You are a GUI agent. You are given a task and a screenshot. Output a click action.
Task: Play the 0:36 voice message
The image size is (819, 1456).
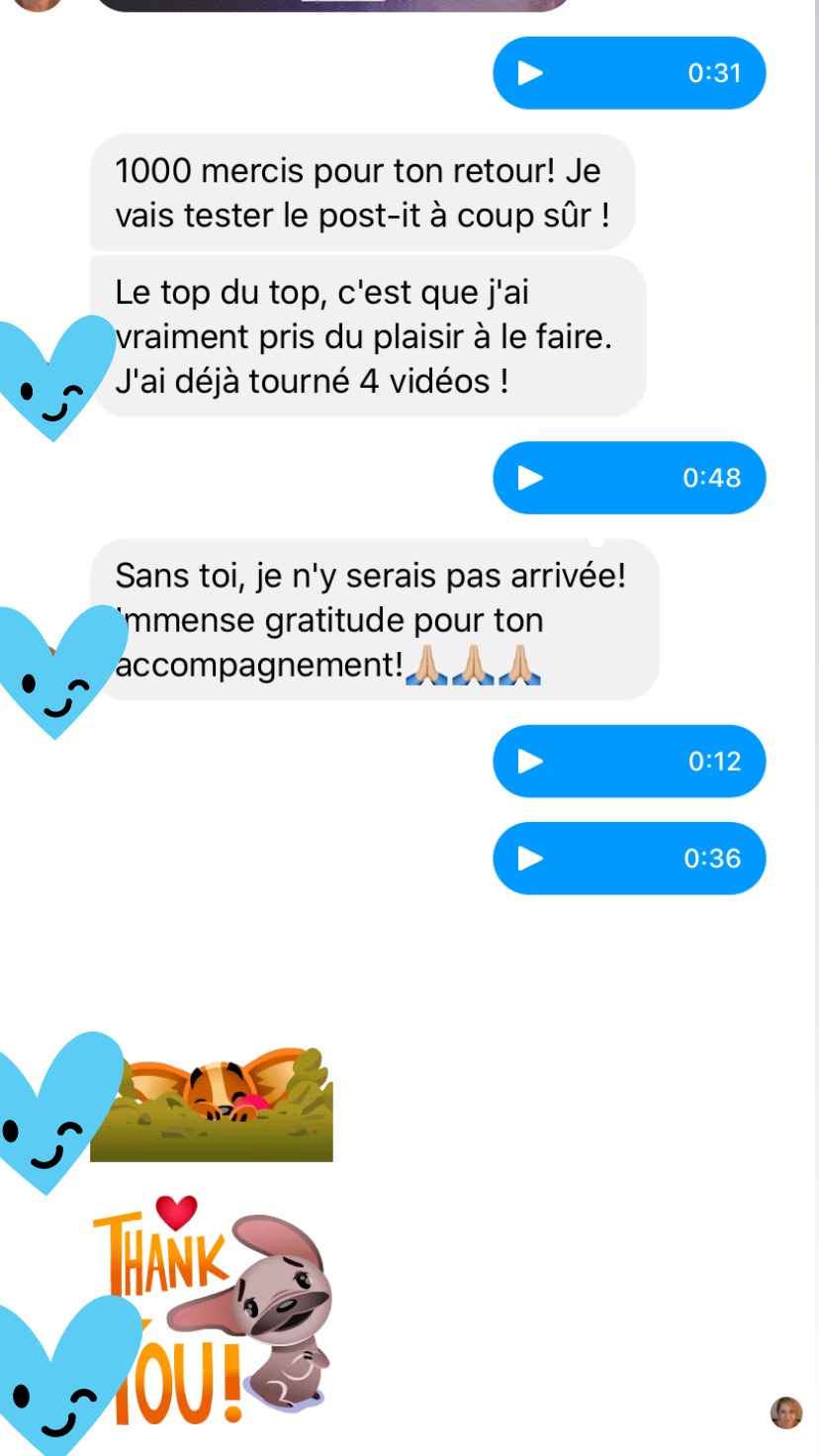coord(531,859)
